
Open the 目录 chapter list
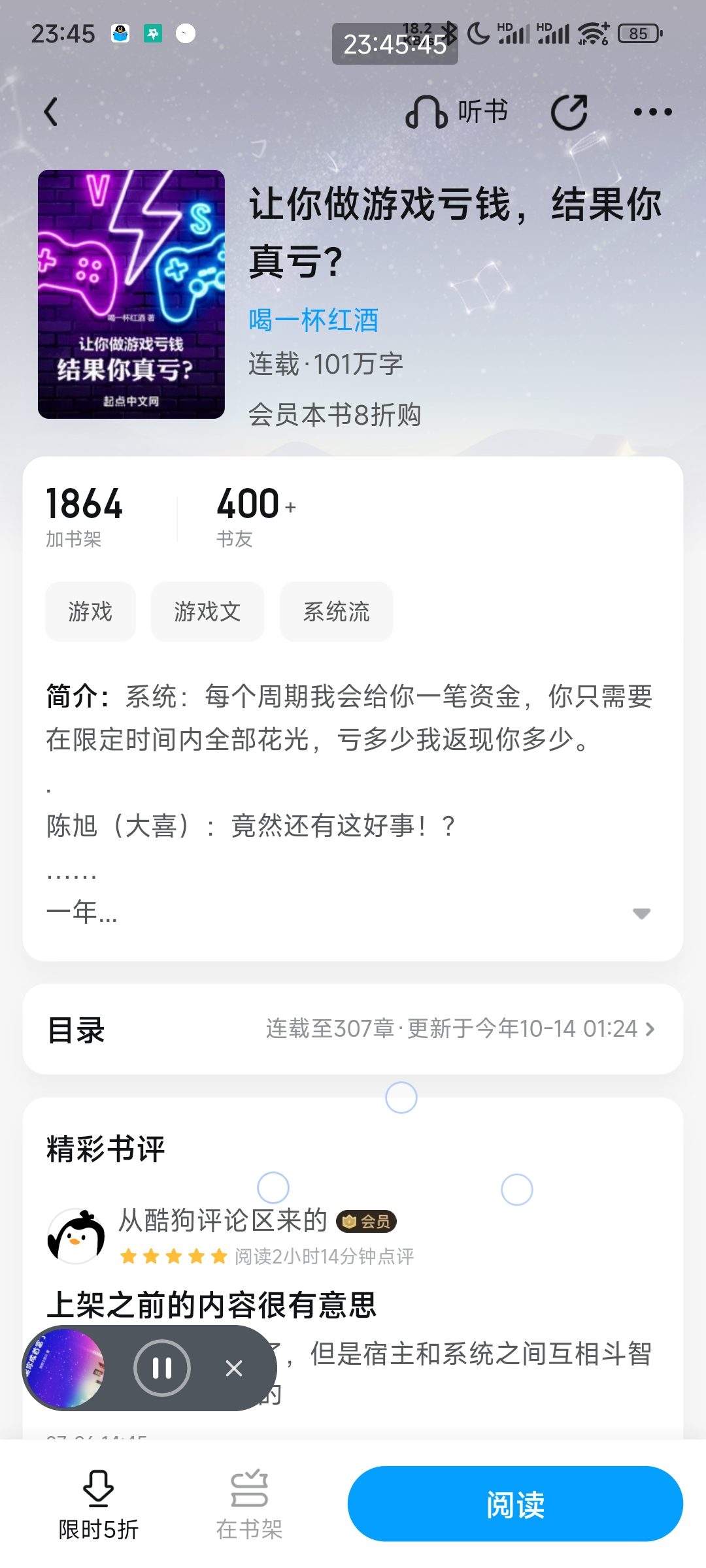point(353,1029)
